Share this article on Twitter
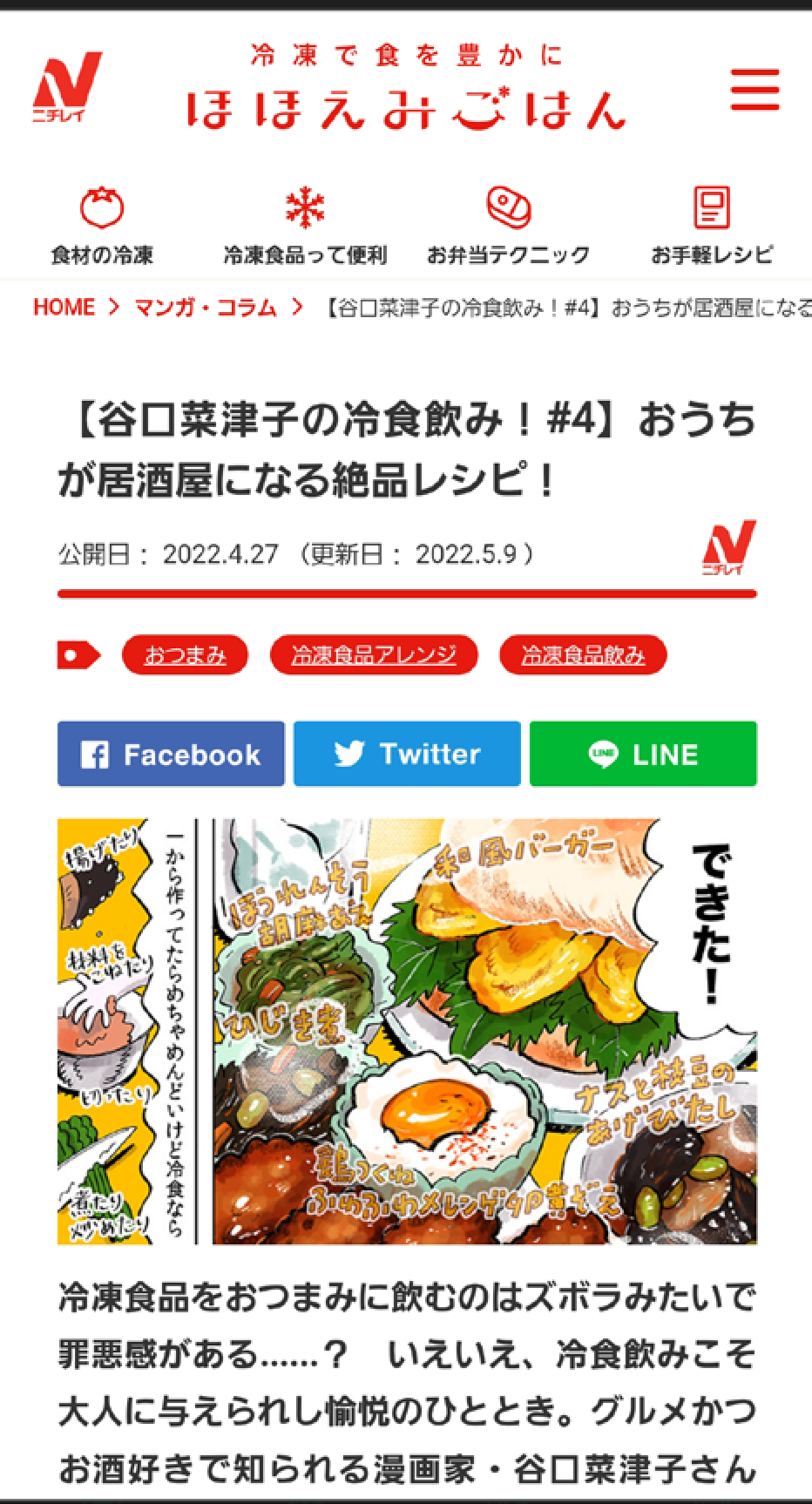The height and width of the screenshot is (1504, 812). click(407, 754)
